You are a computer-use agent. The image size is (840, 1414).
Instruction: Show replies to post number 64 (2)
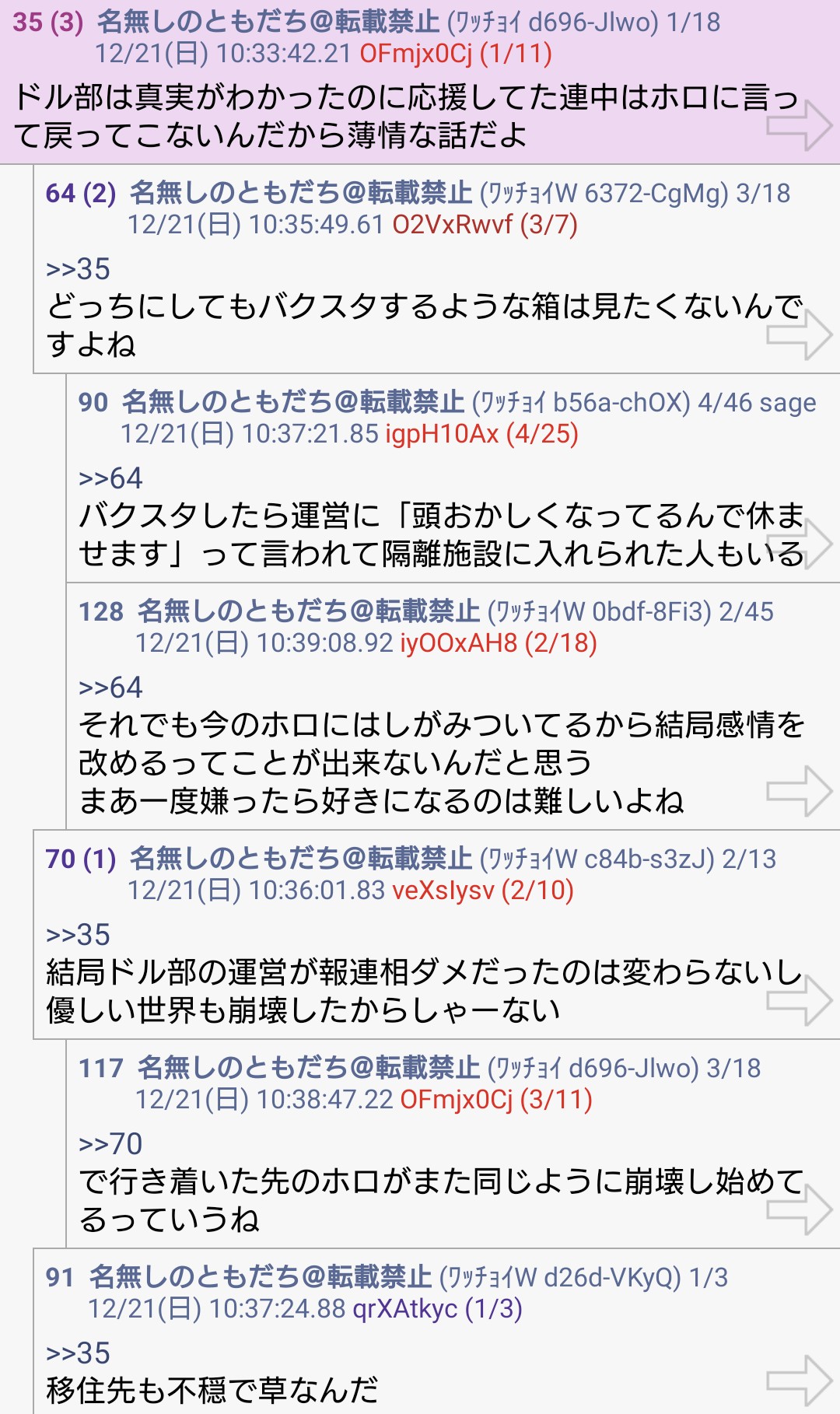click(81, 193)
